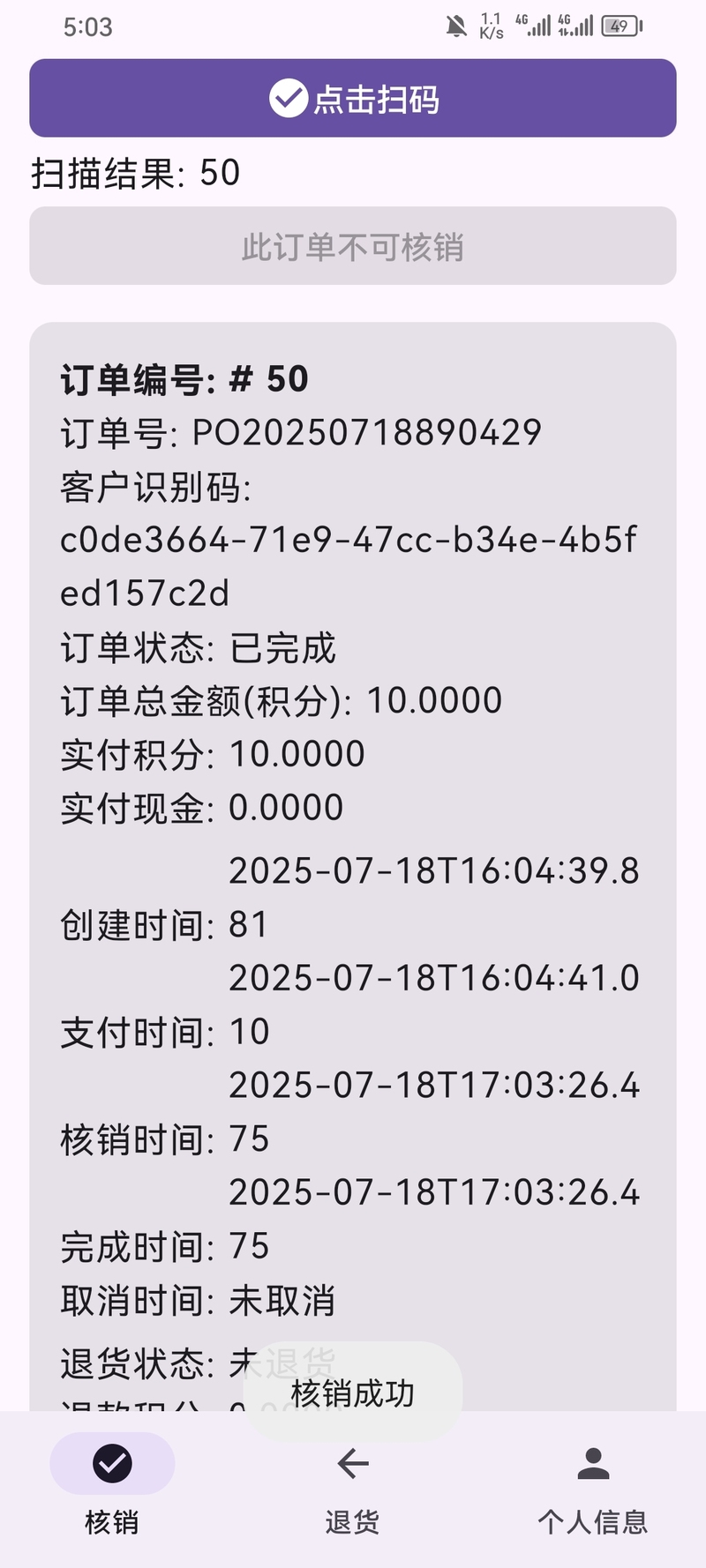Image resolution: width=706 pixels, height=1568 pixels.
Task: Open the 个人信息 tab
Action: [x=593, y=1489]
